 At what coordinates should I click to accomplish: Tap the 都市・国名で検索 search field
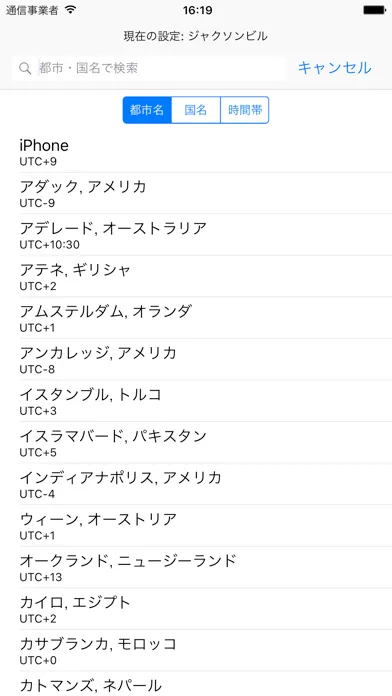click(149, 68)
